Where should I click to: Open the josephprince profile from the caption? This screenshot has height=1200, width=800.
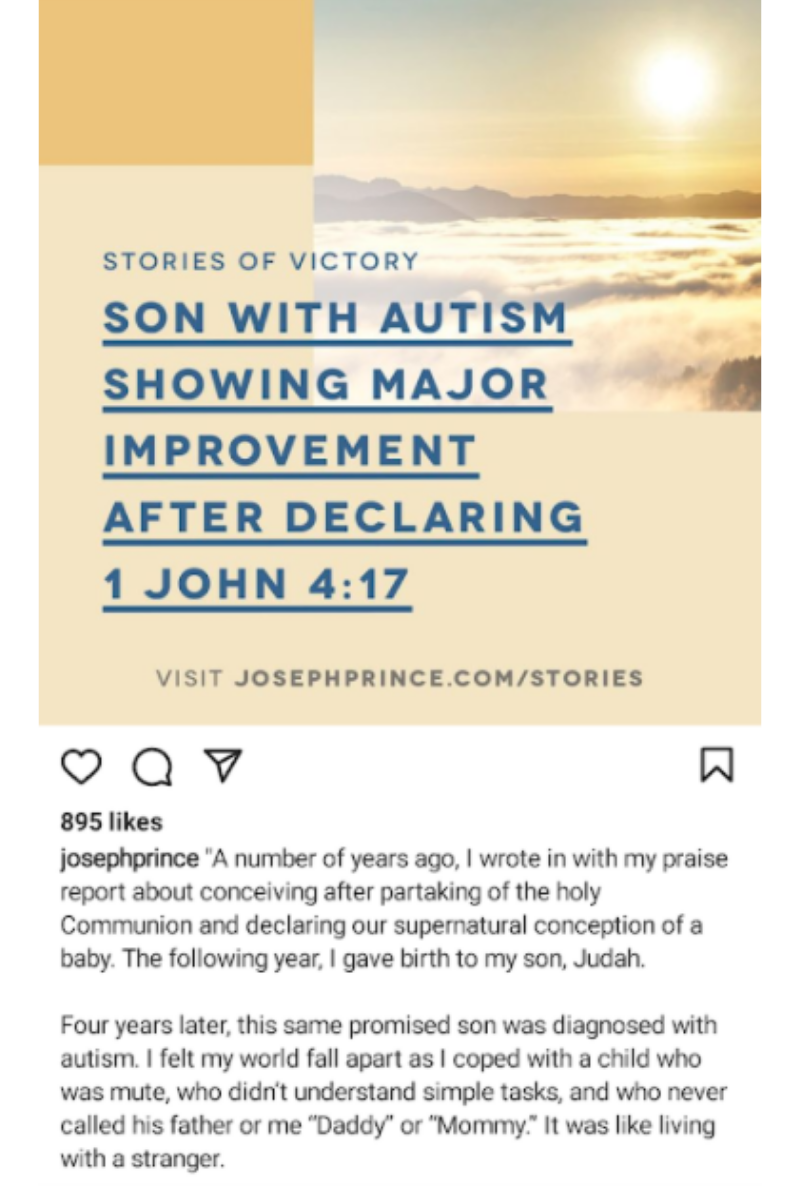[x=130, y=858]
